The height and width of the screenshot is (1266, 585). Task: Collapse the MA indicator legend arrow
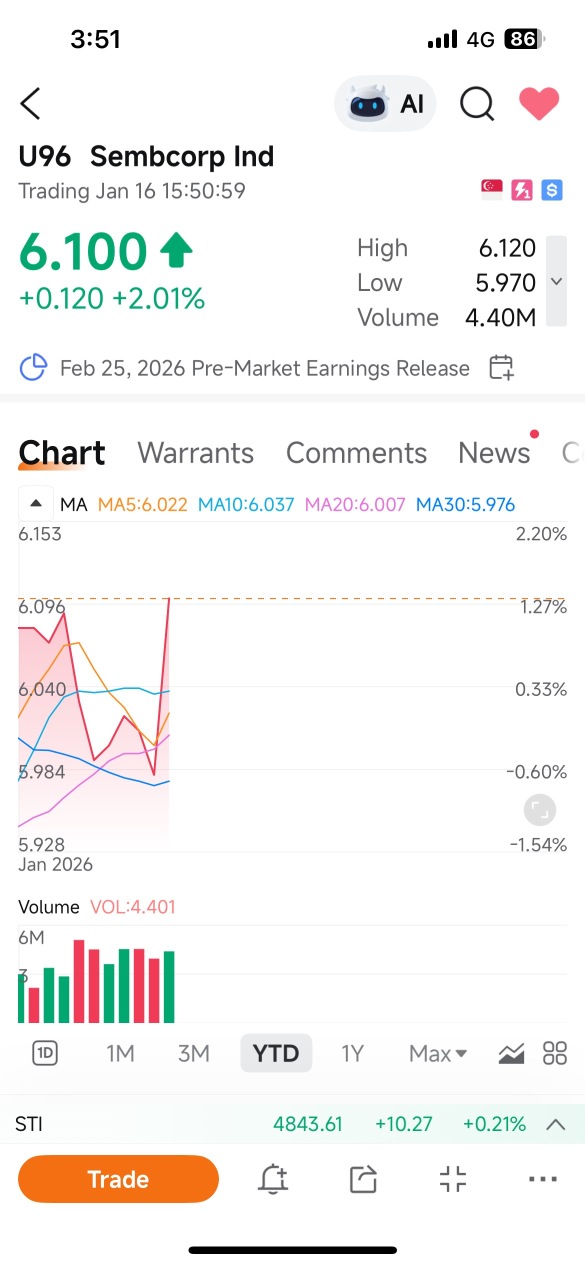pyautogui.click(x=35, y=504)
